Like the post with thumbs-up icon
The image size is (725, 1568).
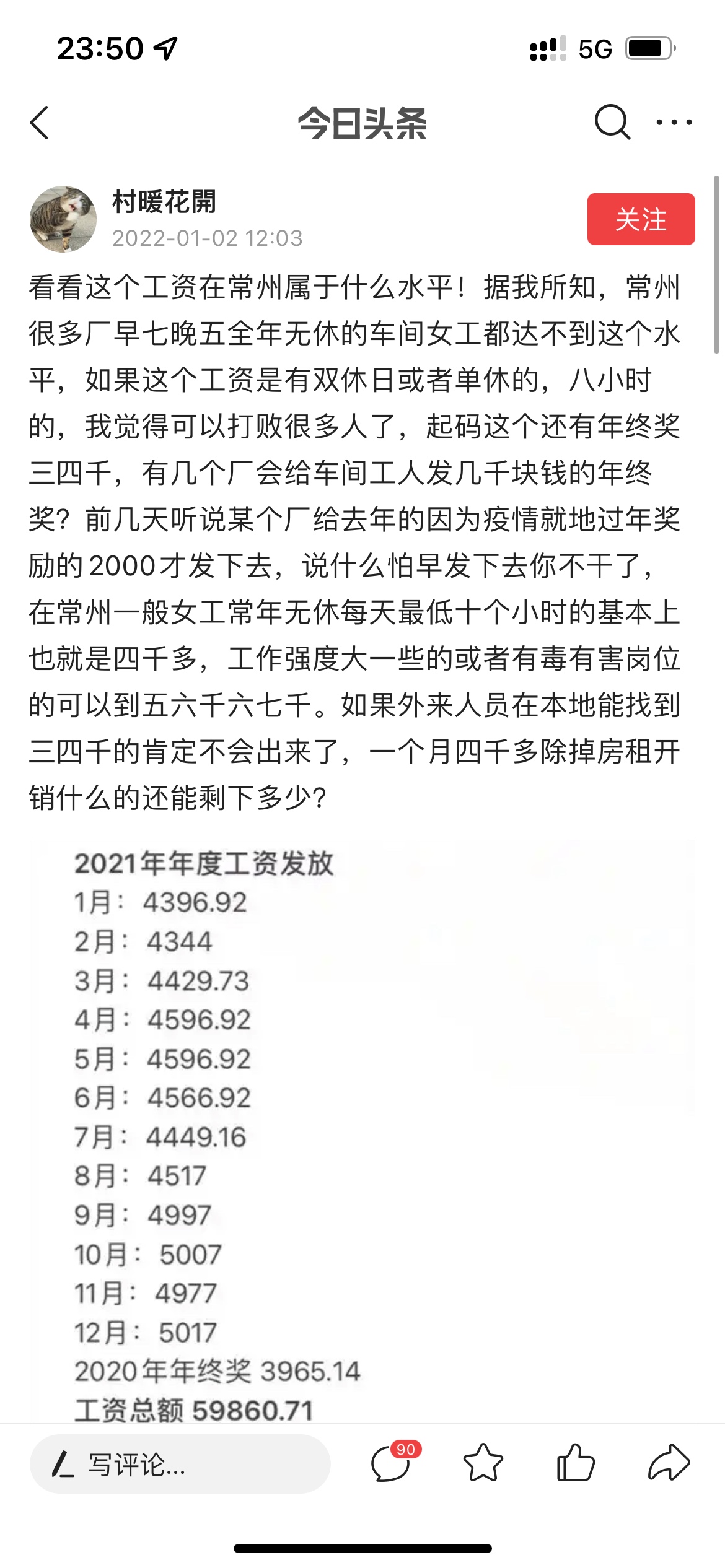(x=576, y=1463)
